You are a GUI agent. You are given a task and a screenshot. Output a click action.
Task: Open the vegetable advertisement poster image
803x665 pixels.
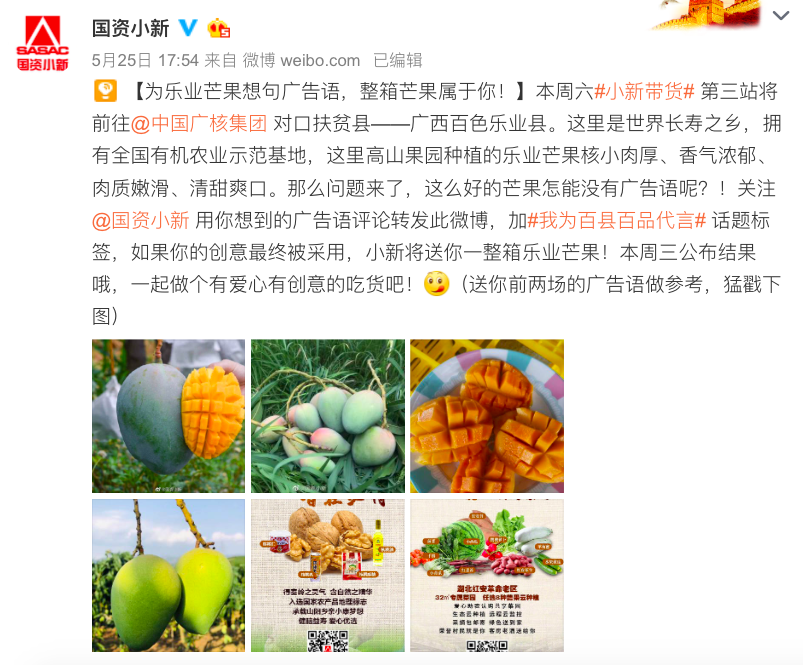(486, 576)
